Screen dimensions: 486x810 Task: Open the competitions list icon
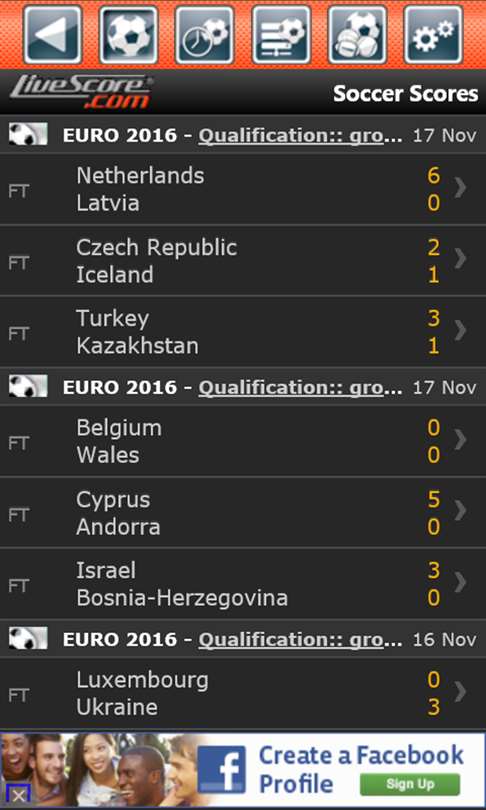[281, 35]
